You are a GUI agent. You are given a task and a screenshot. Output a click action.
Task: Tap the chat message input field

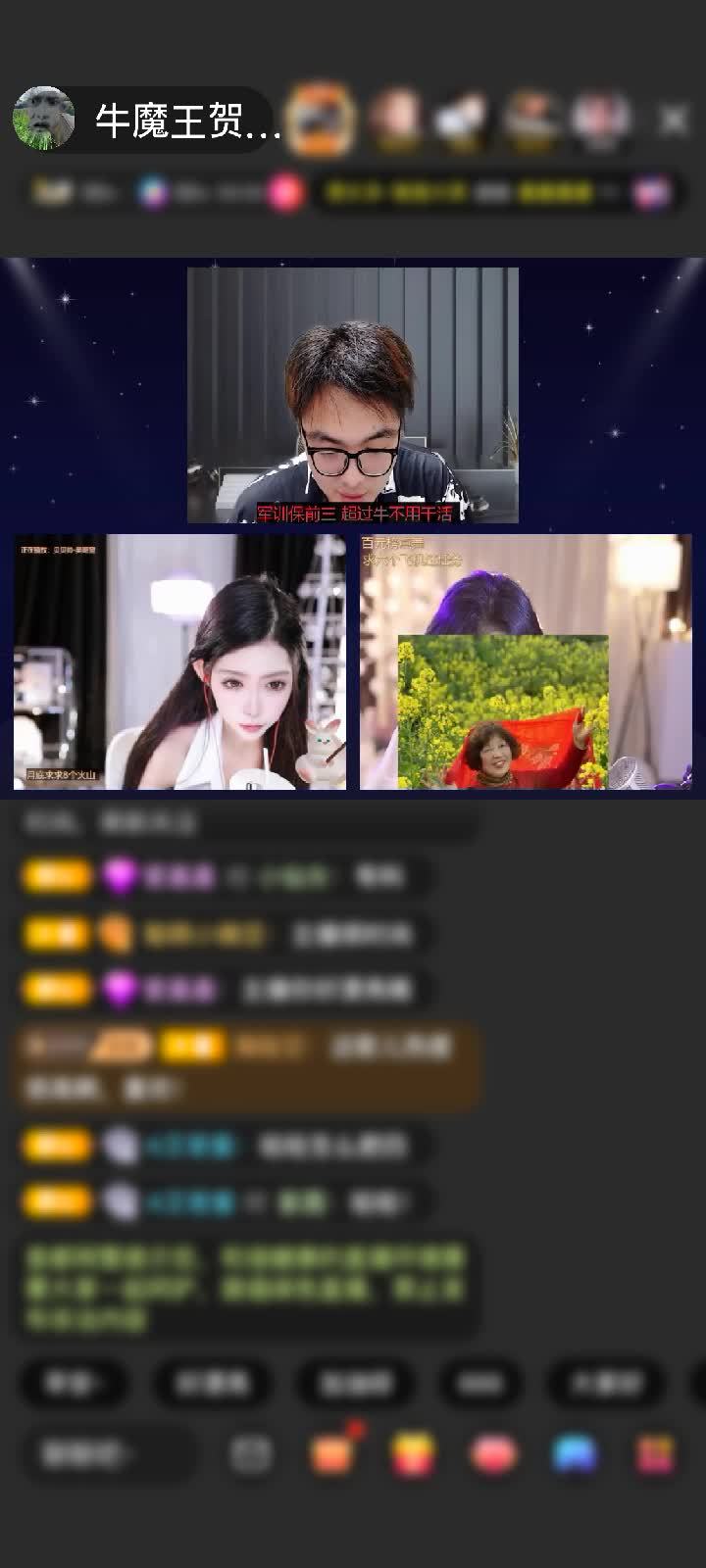tap(108, 1454)
